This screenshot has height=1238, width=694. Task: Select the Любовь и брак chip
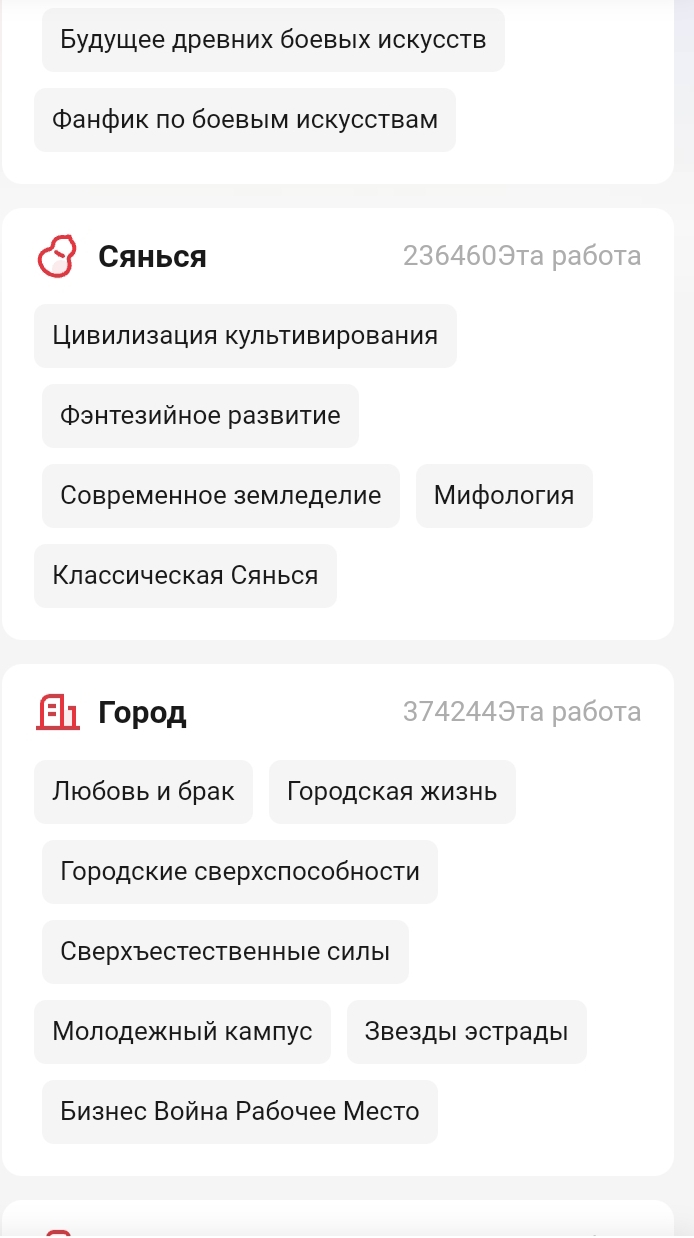click(143, 792)
